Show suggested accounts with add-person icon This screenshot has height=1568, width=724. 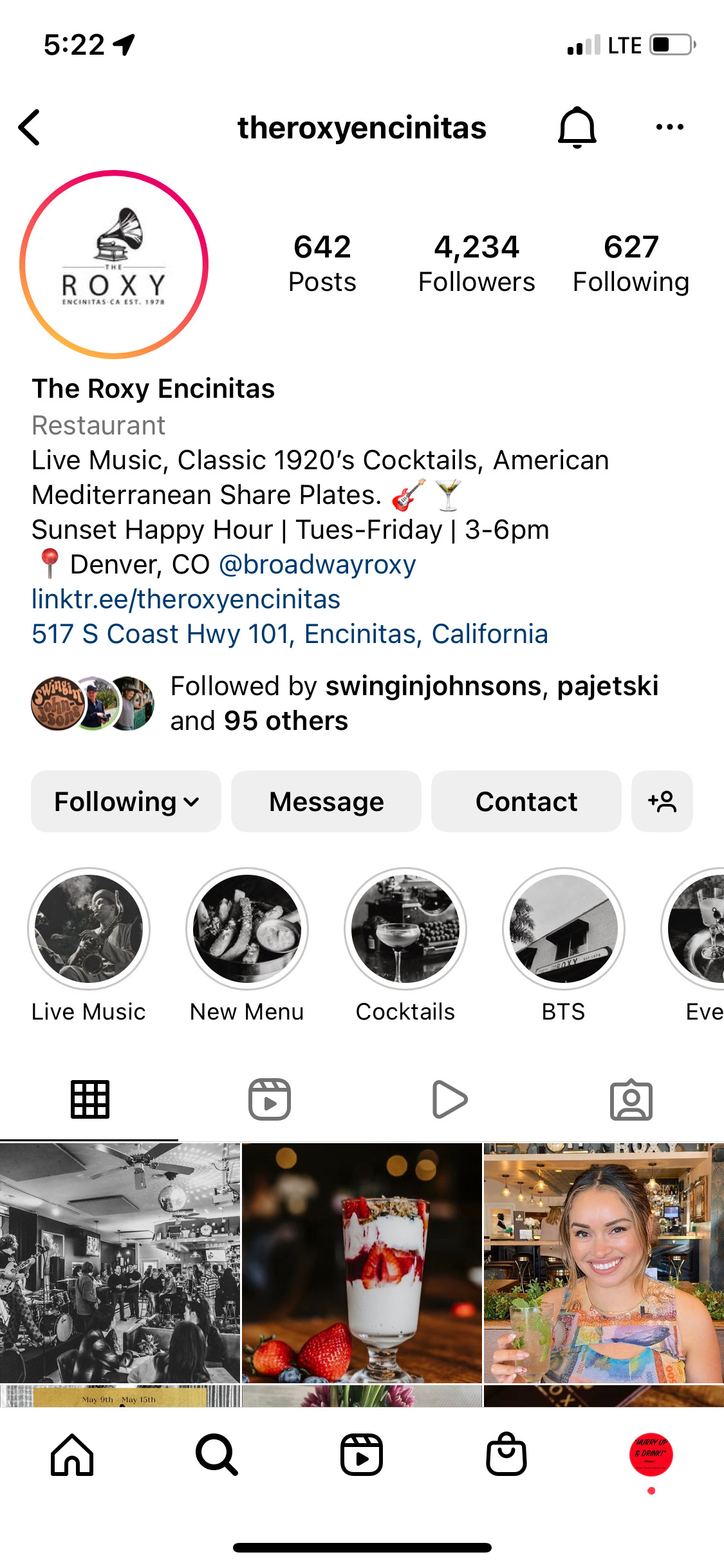pyautogui.click(x=662, y=801)
